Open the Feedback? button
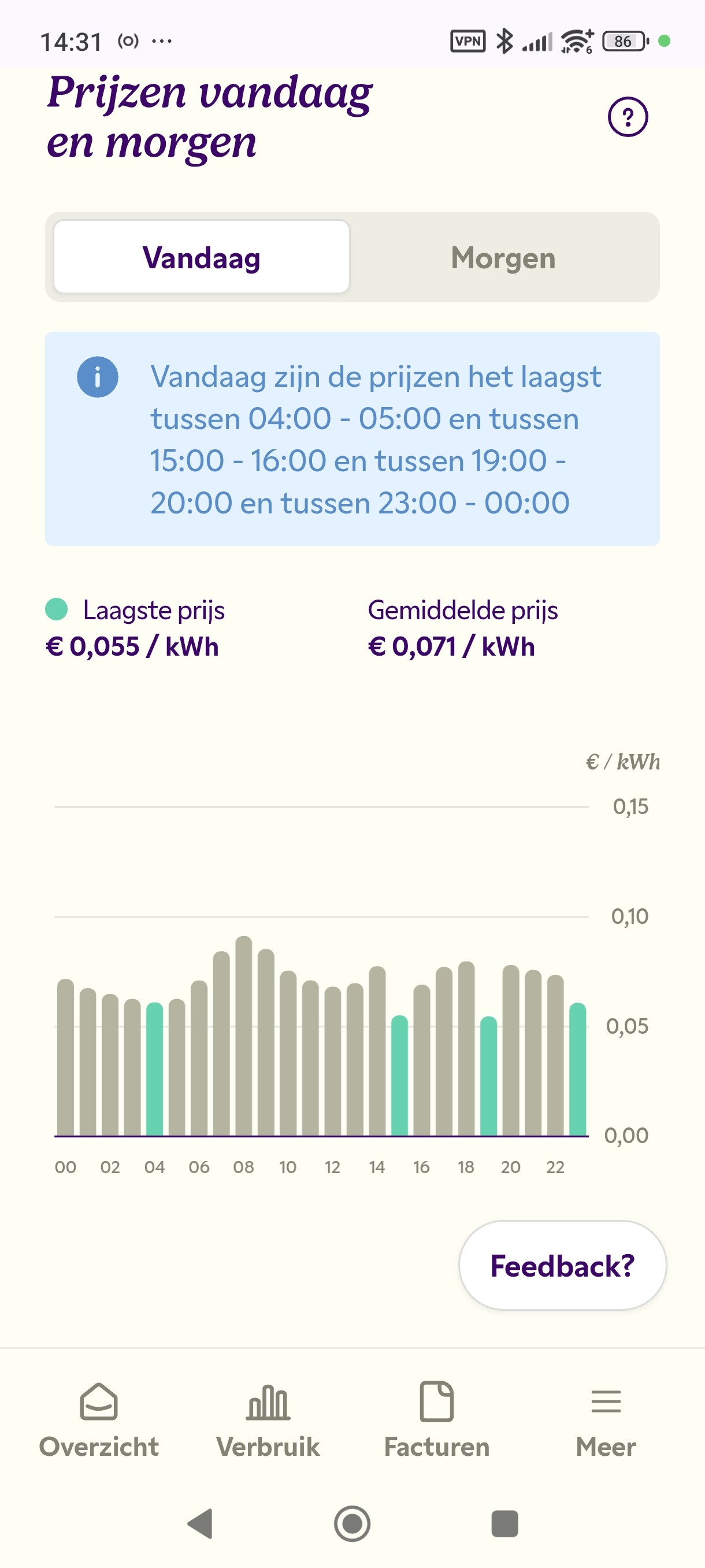Viewport: 705px width, 1568px height. pos(562,1266)
